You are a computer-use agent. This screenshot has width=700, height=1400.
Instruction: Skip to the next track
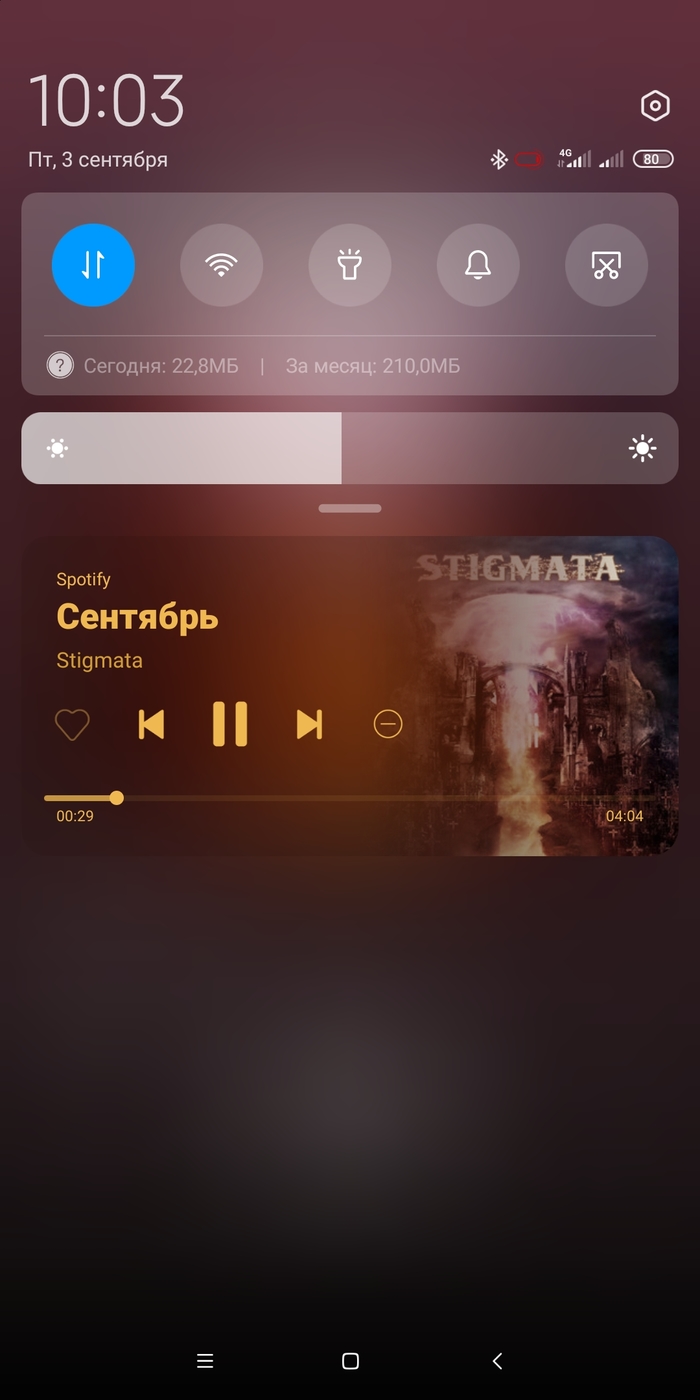coord(309,724)
